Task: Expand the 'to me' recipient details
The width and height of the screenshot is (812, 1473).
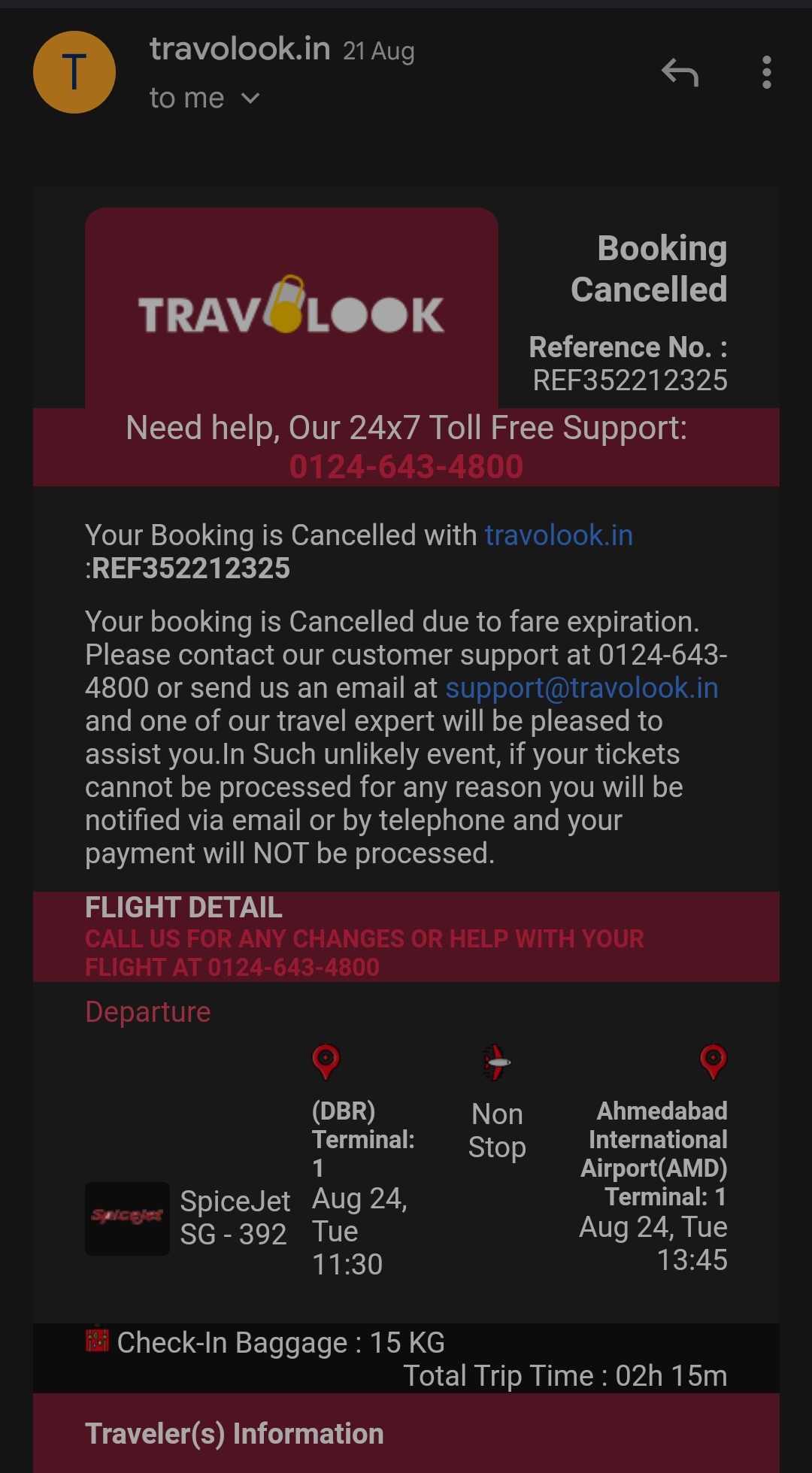Action: pos(251,99)
